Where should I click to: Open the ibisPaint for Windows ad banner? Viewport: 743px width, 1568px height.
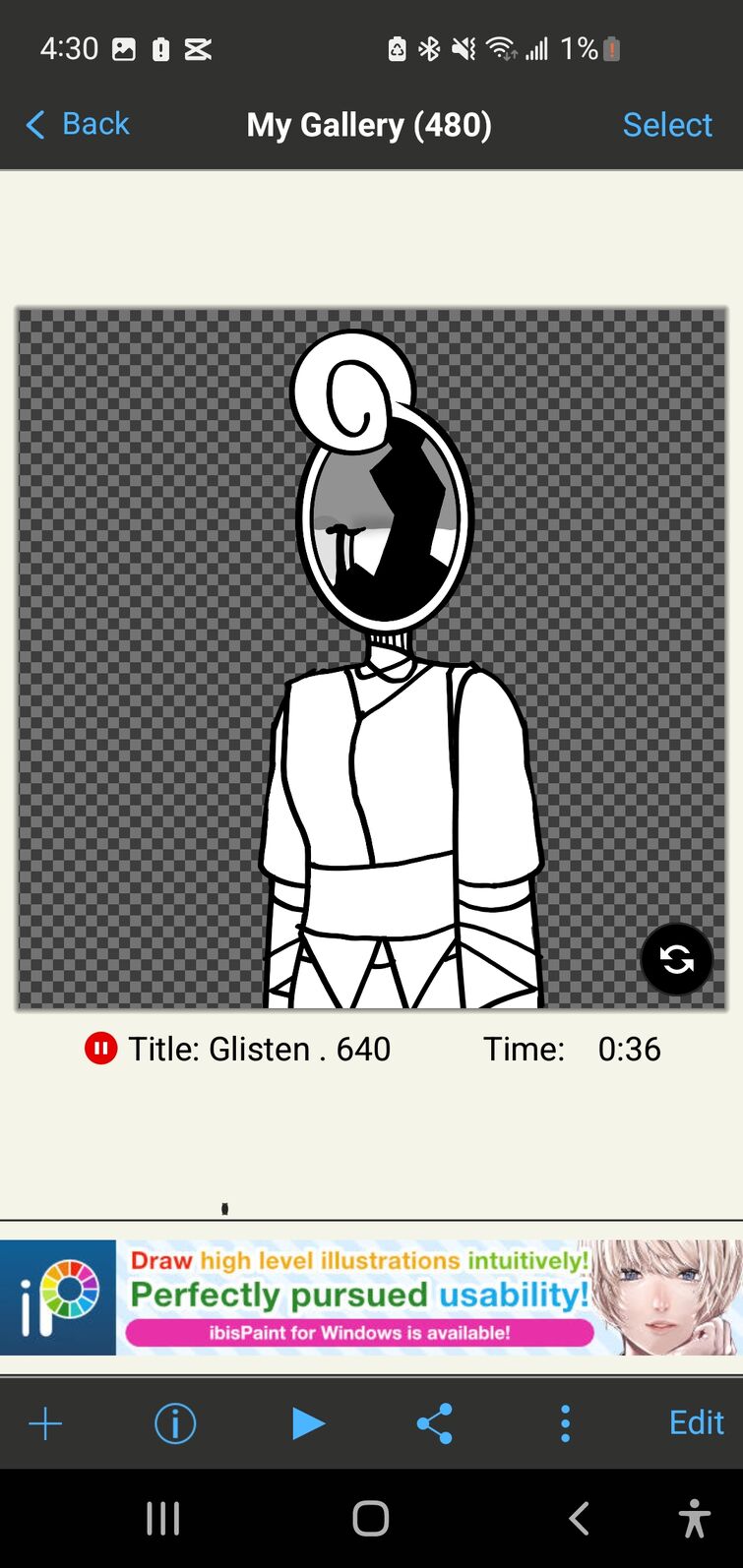tap(371, 1297)
